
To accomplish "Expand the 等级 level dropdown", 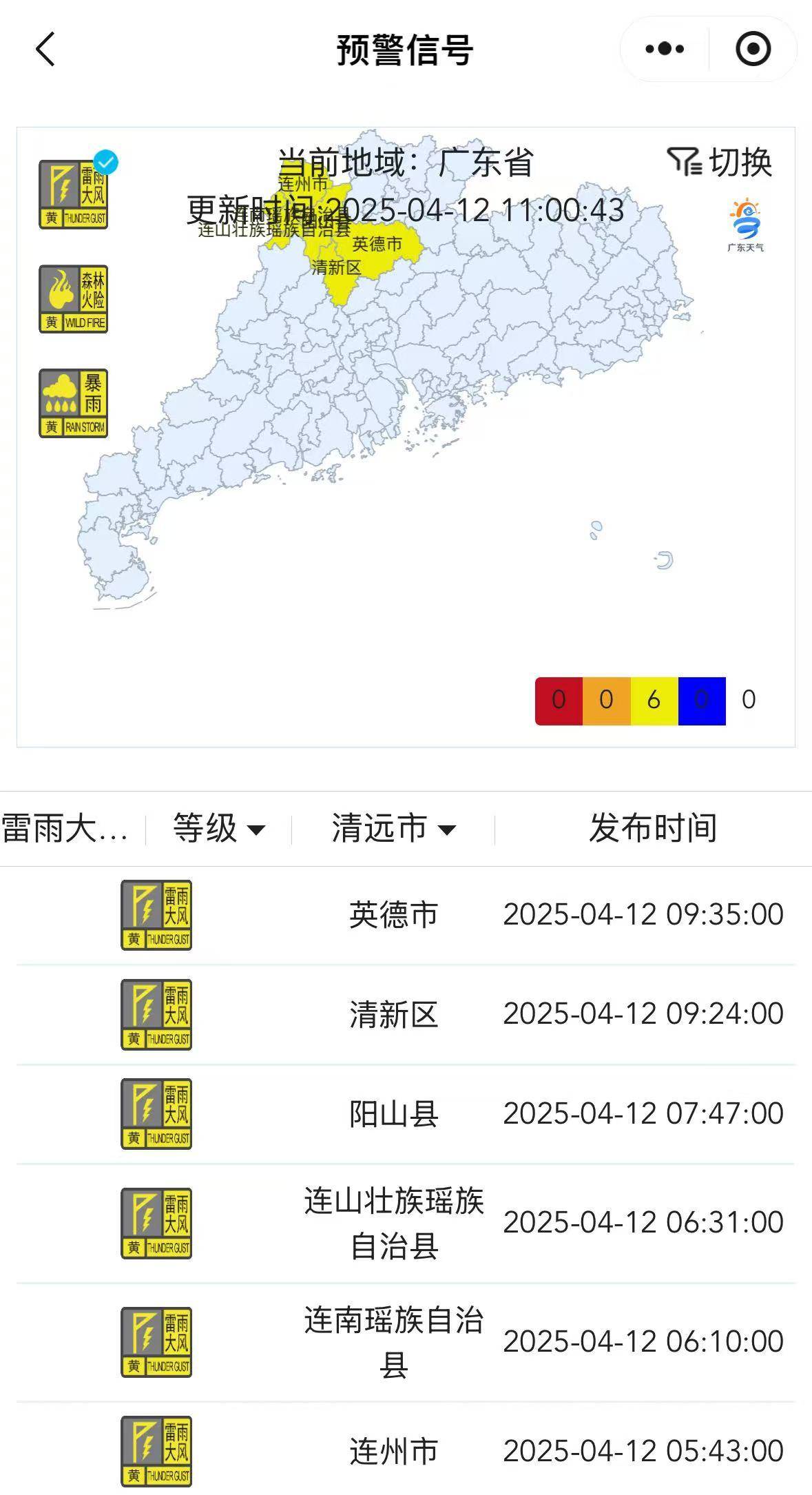I will click(218, 828).
